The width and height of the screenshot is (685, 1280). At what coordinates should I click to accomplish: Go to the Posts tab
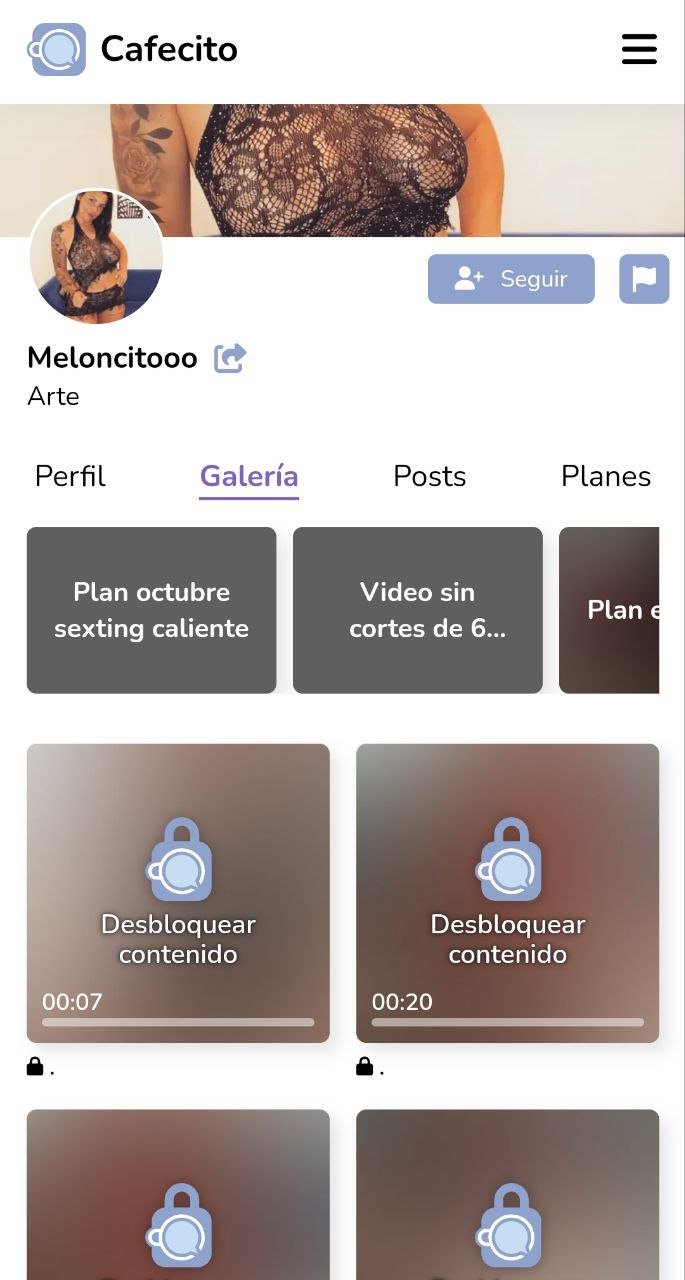click(429, 476)
